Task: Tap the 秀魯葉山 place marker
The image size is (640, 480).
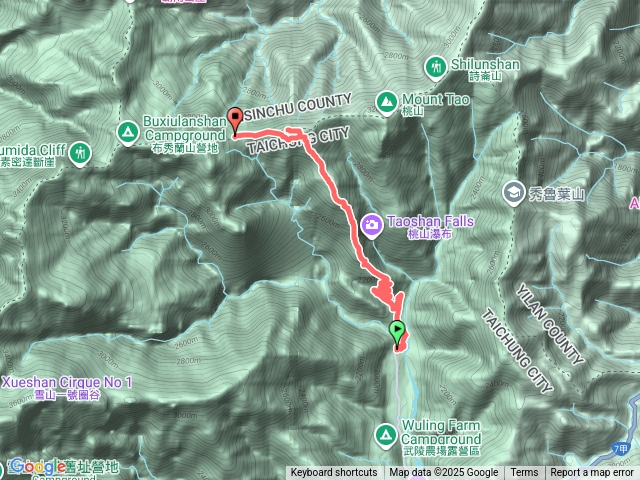Action: (513, 190)
